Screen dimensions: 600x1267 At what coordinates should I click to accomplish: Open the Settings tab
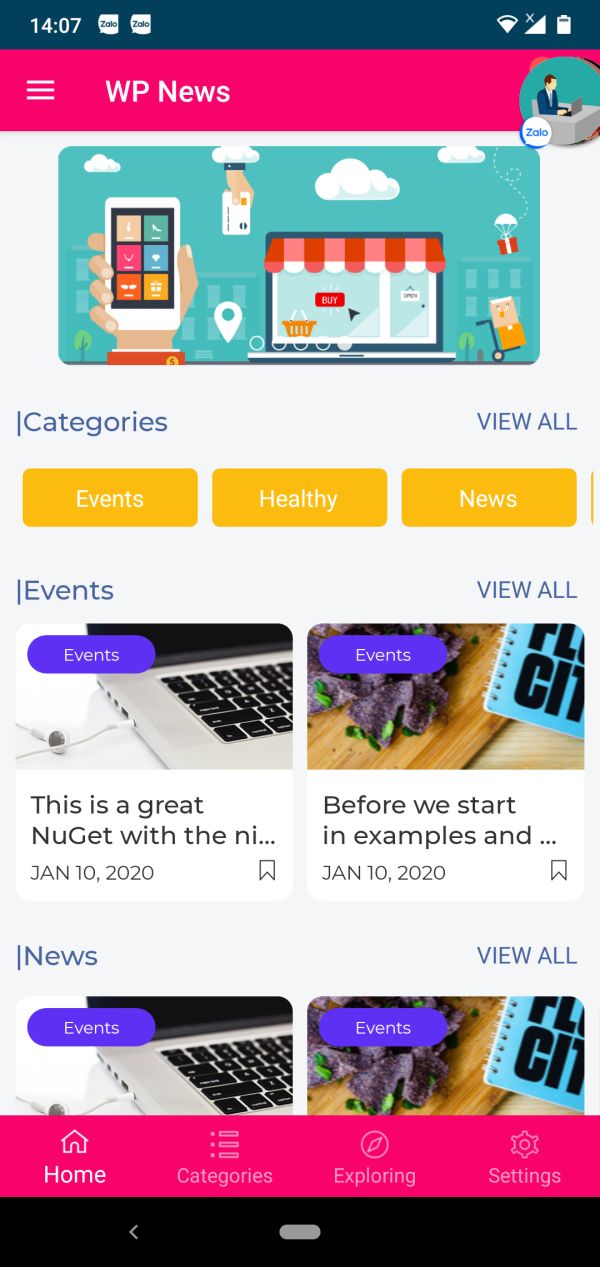525,1157
